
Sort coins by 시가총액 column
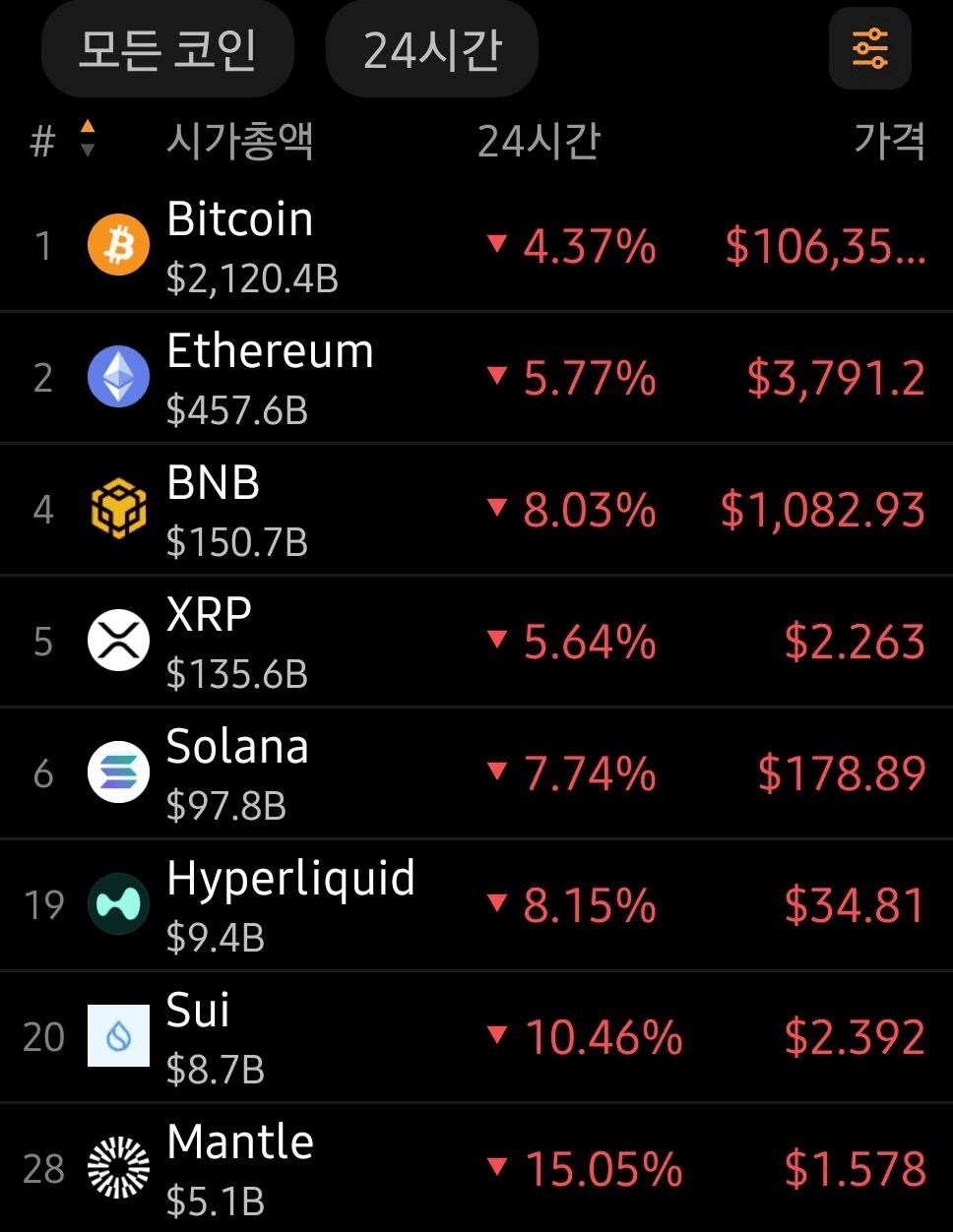pyautogui.click(x=239, y=141)
